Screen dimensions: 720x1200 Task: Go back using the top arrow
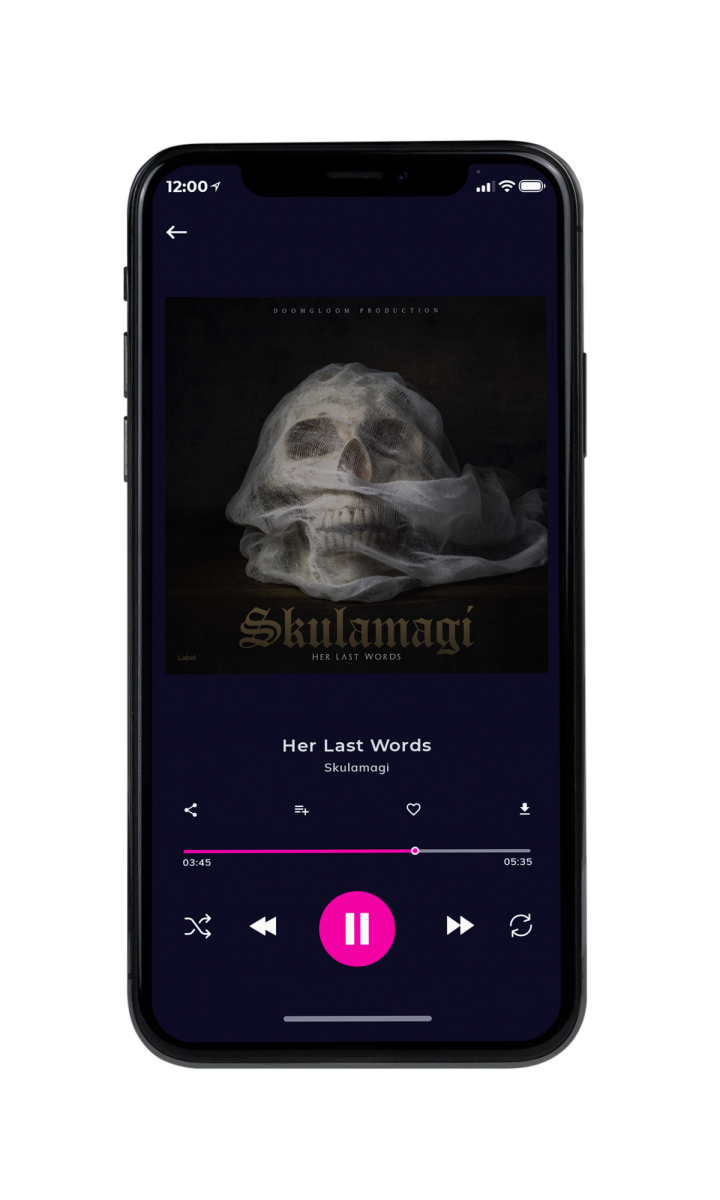coord(177,232)
